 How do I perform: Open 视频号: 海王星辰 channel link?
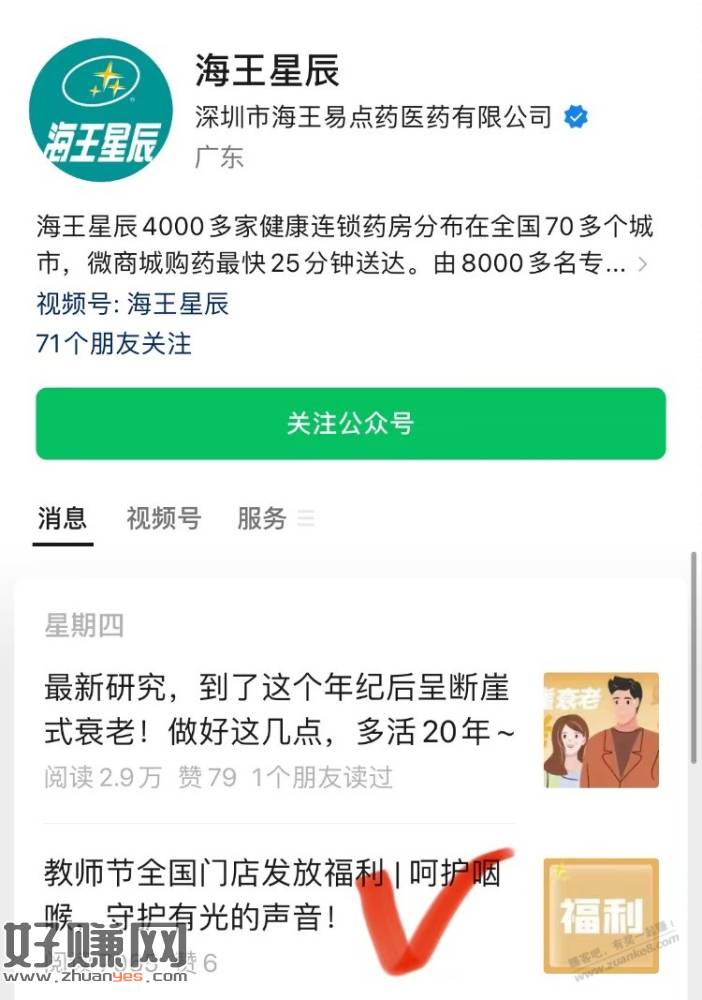(132, 304)
